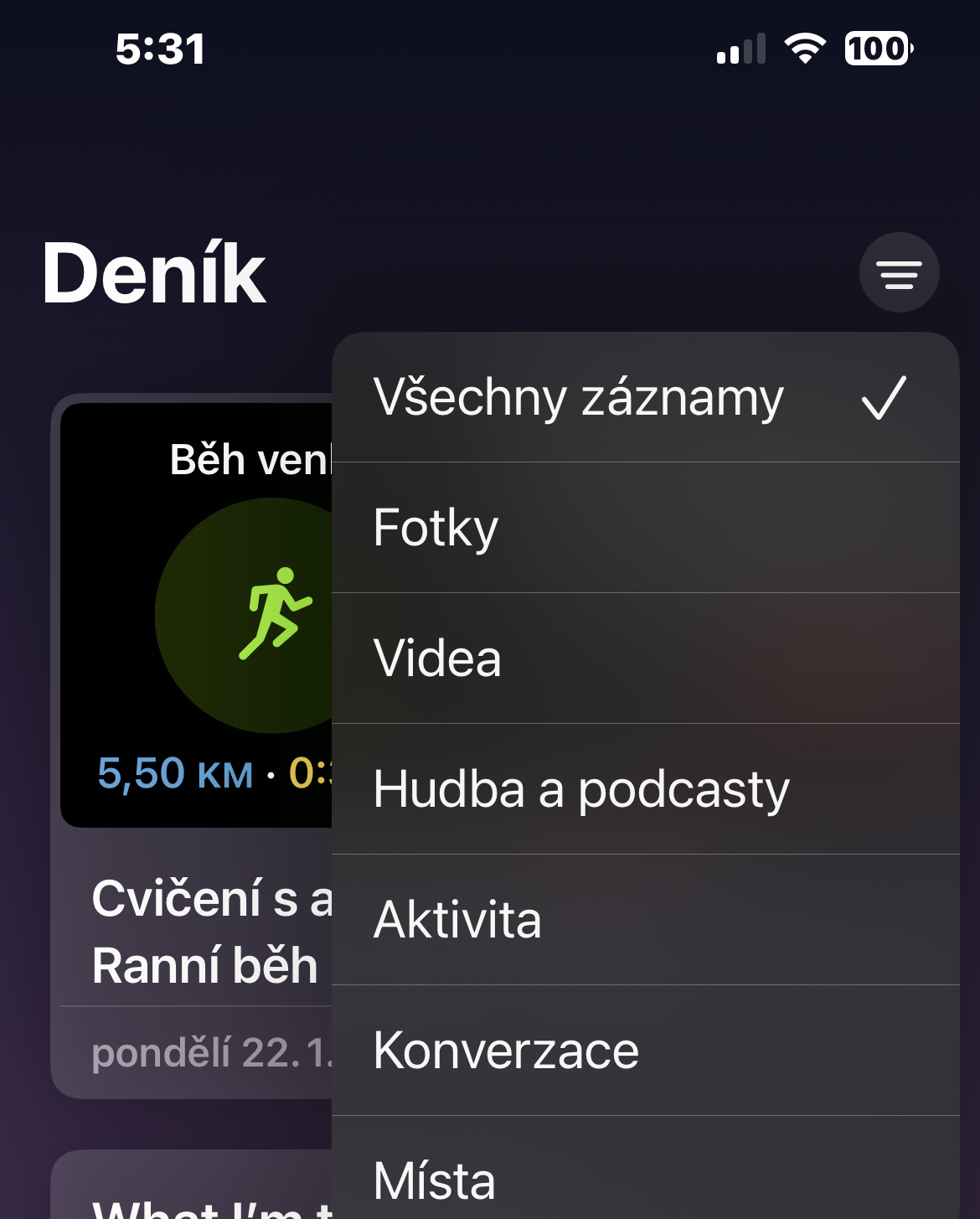Image resolution: width=980 pixels, height=1219 pixels.
Task: Select Místa from the filter menu
Action: 645,1177
